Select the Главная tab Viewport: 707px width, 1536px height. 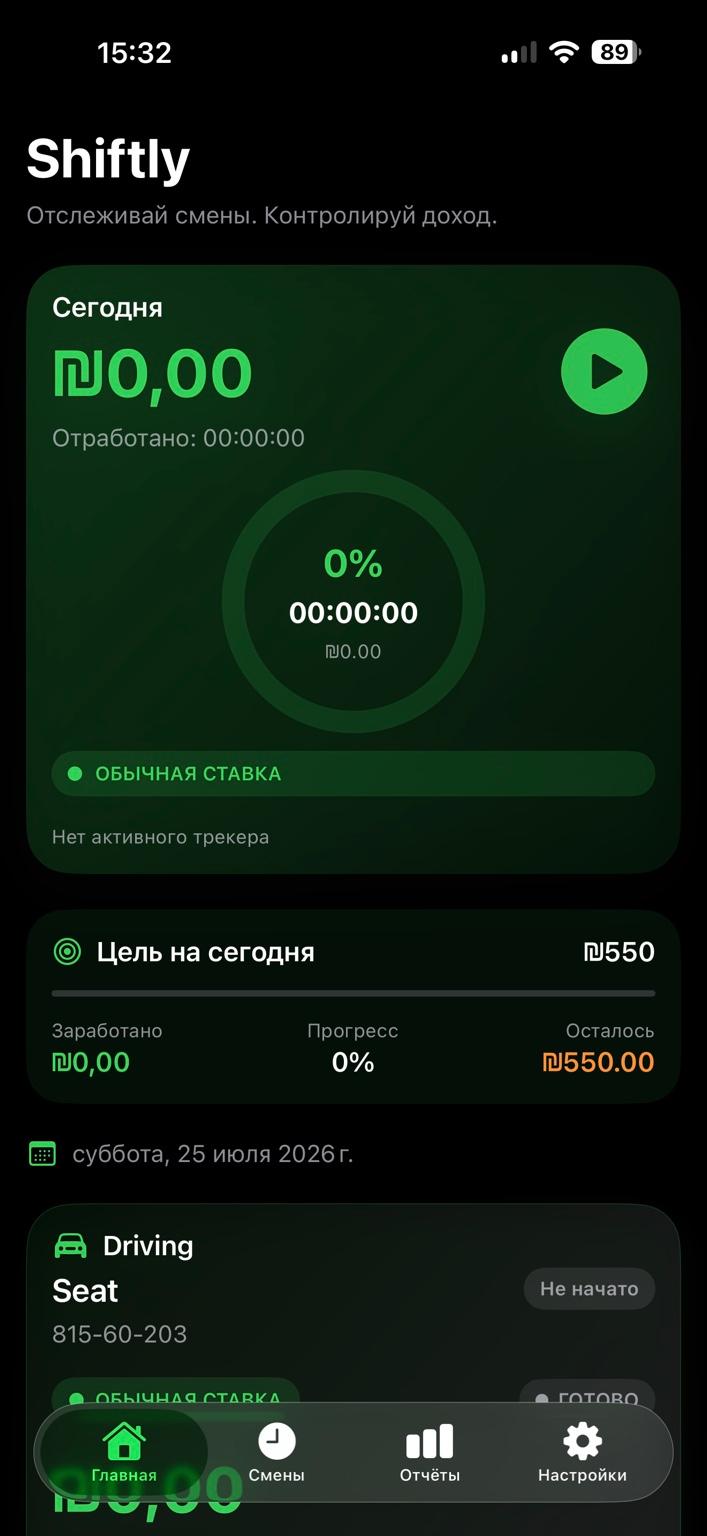[x=124, y=1453]
